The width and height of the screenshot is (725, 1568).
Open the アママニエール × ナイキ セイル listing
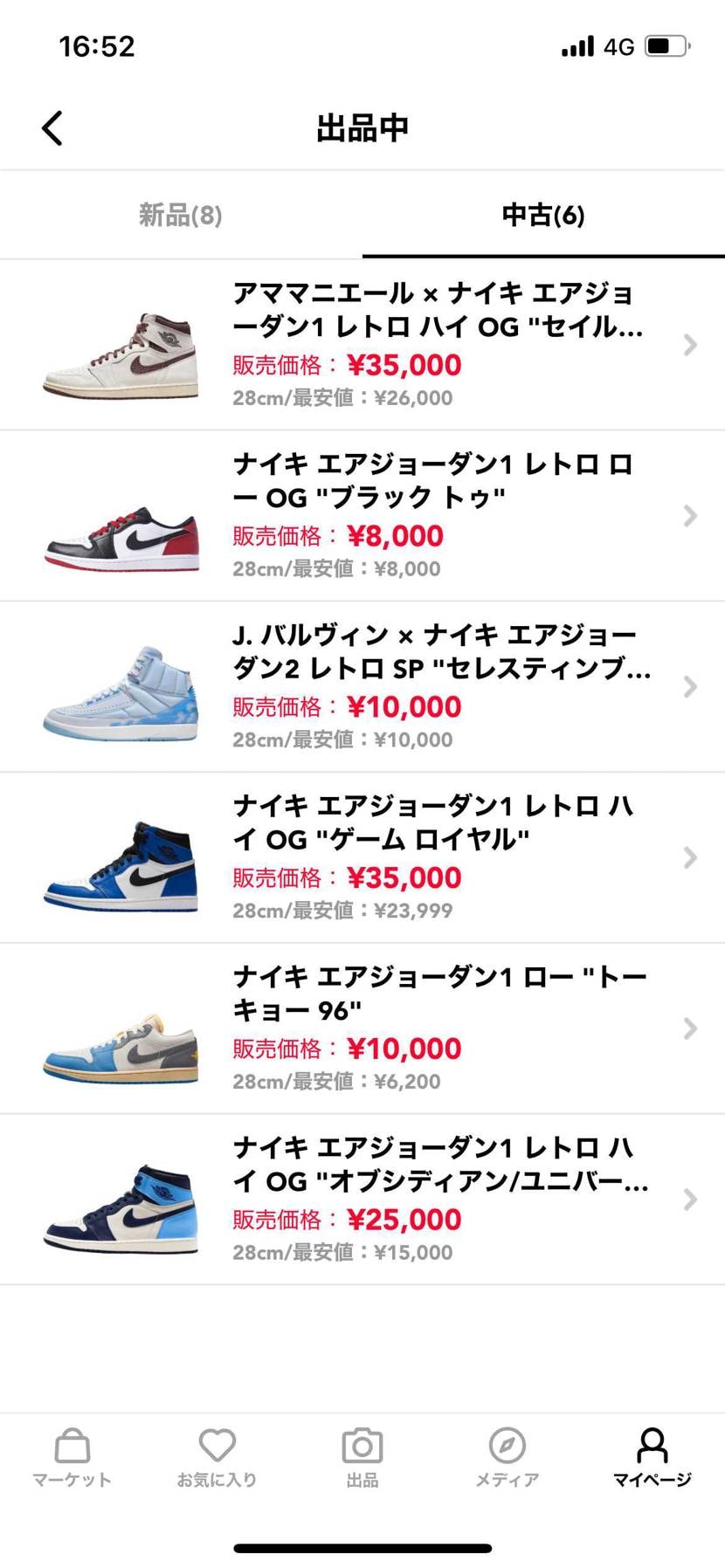point(362,345)
